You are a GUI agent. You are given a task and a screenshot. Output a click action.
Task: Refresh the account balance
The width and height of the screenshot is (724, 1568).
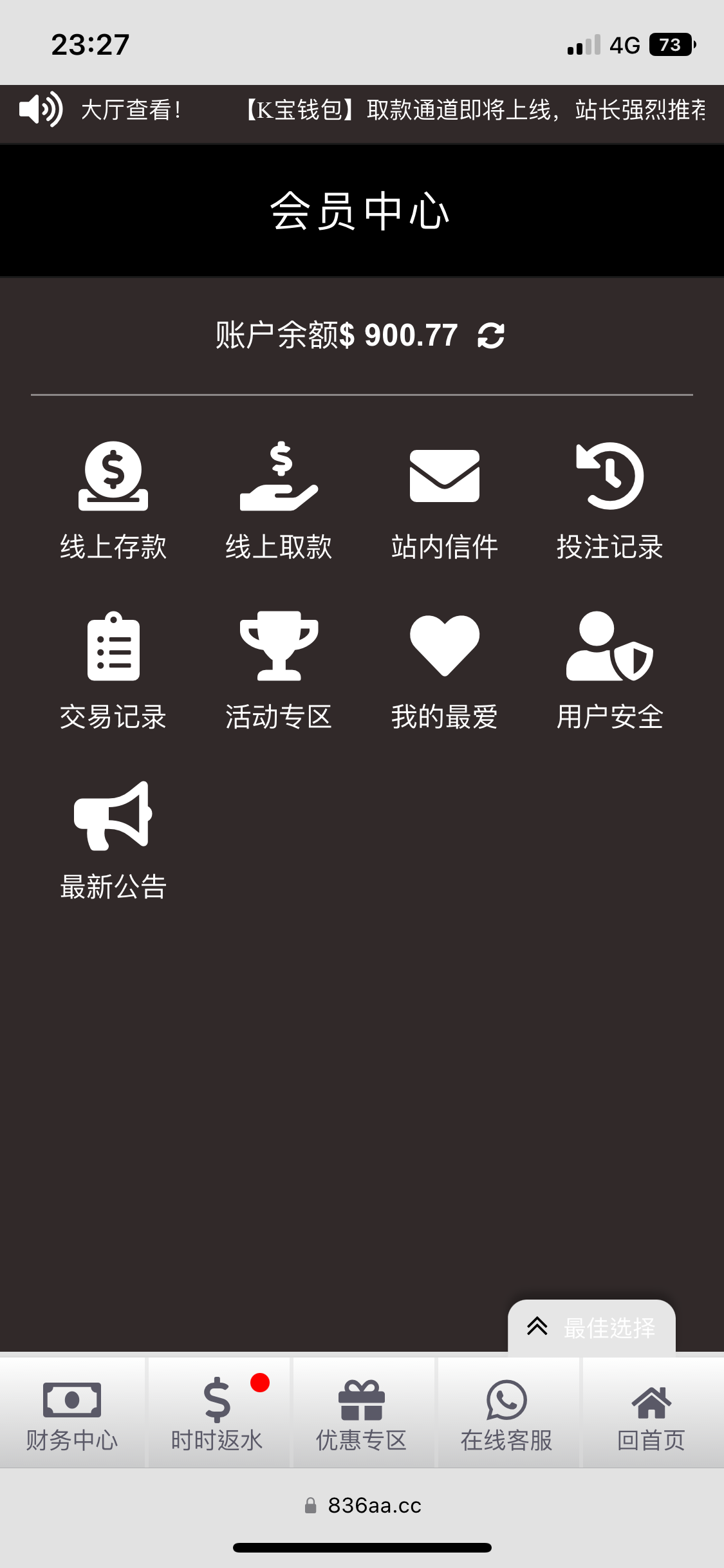[x=491, y=335]
